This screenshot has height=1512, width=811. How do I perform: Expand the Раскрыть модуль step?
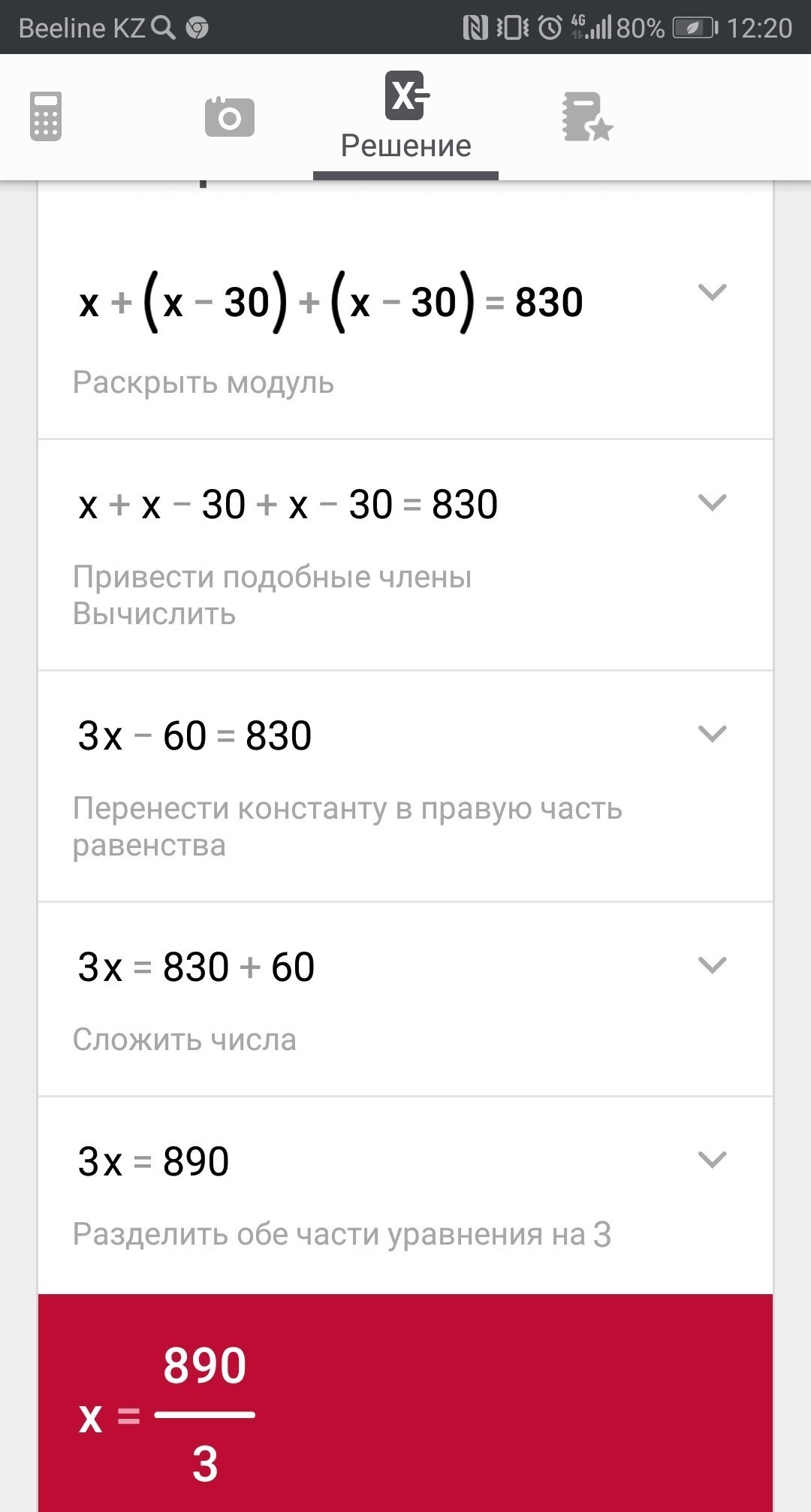(712, 292)
